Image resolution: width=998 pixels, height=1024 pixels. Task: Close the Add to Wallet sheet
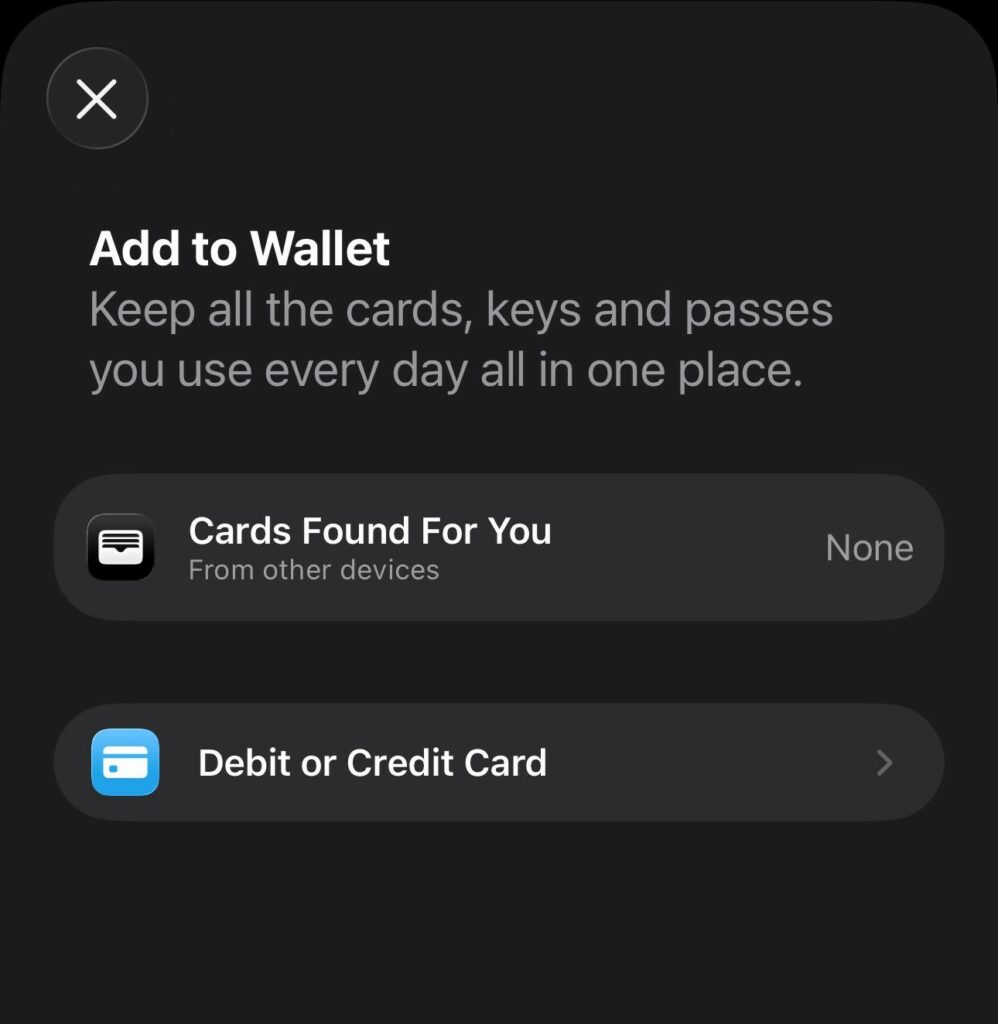[97, 99]
